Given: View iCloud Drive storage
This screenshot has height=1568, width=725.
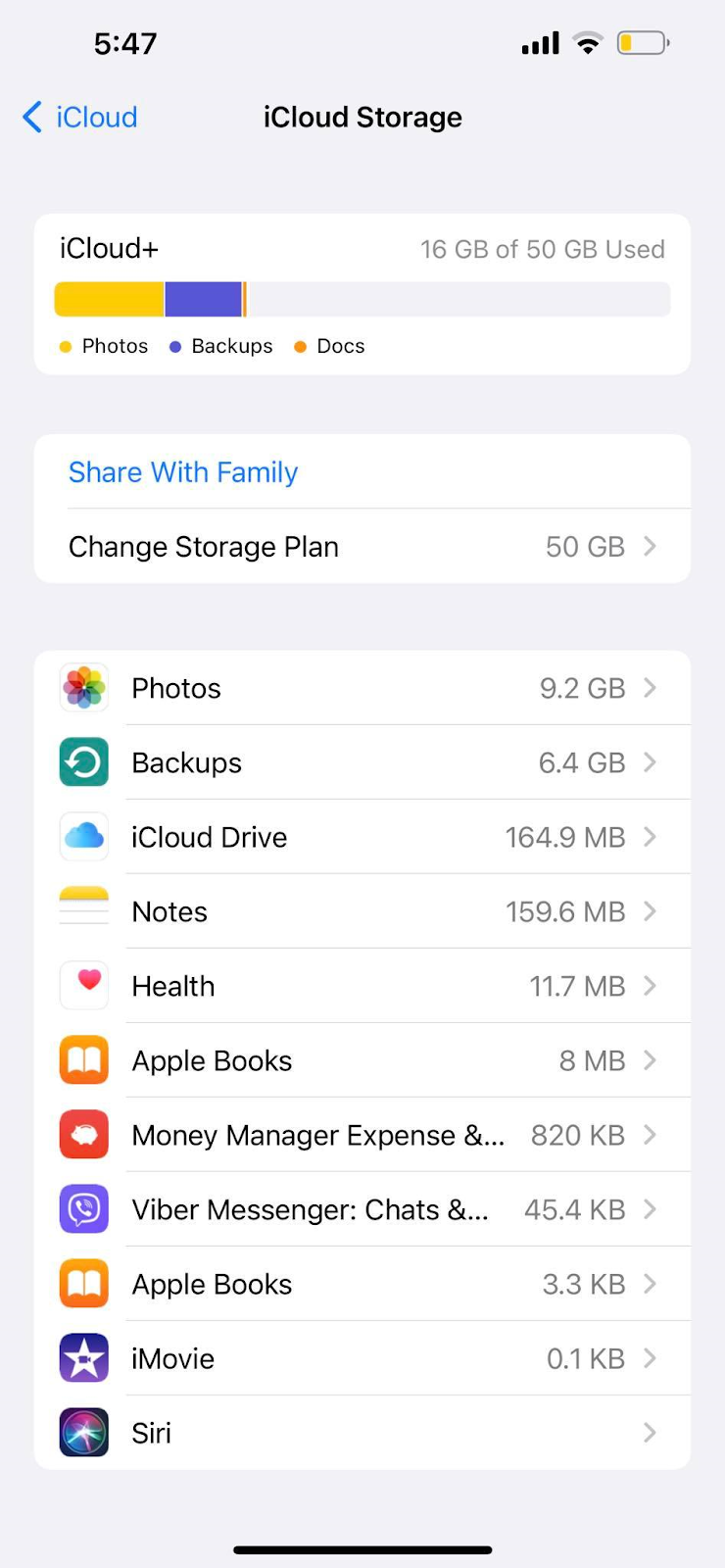Looking at the screenshot, I should (362, 837).
